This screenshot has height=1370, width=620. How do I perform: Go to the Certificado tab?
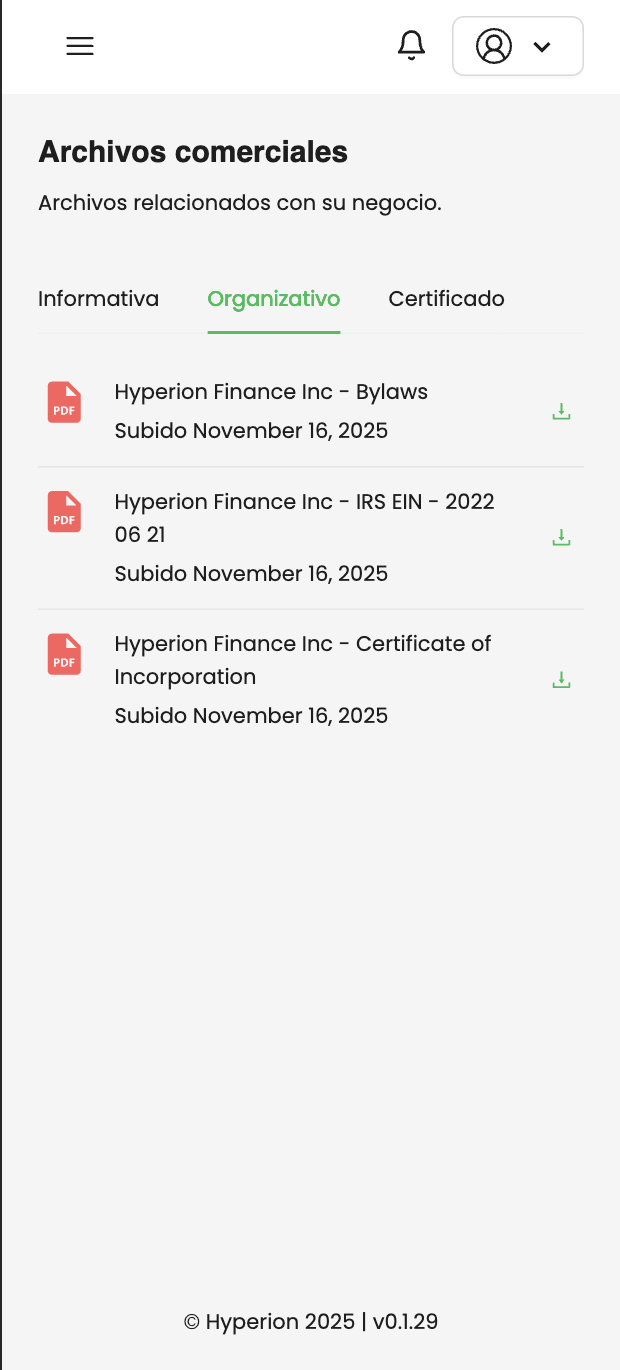click(x=446, y=299)
